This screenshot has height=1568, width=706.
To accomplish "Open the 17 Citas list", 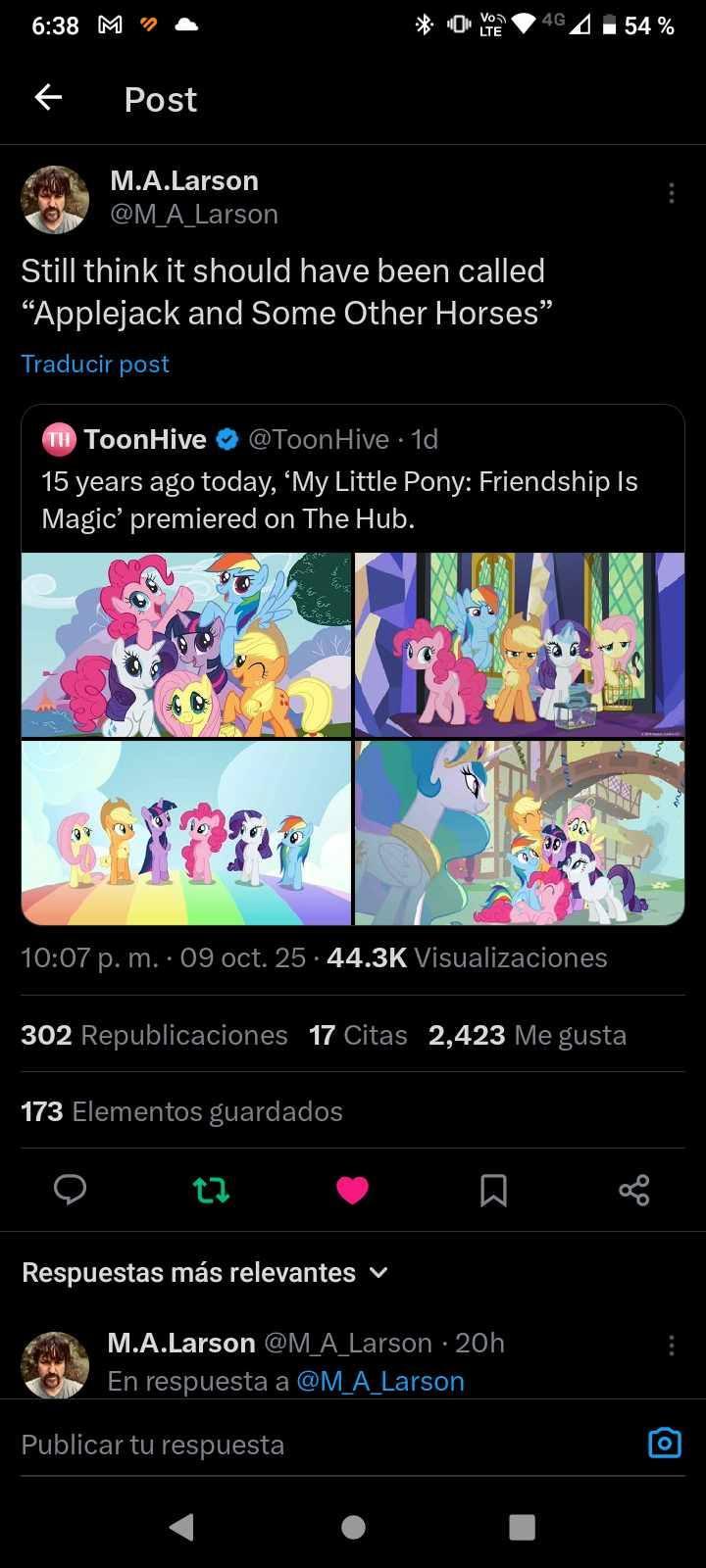I will [x=358, y=1035].
